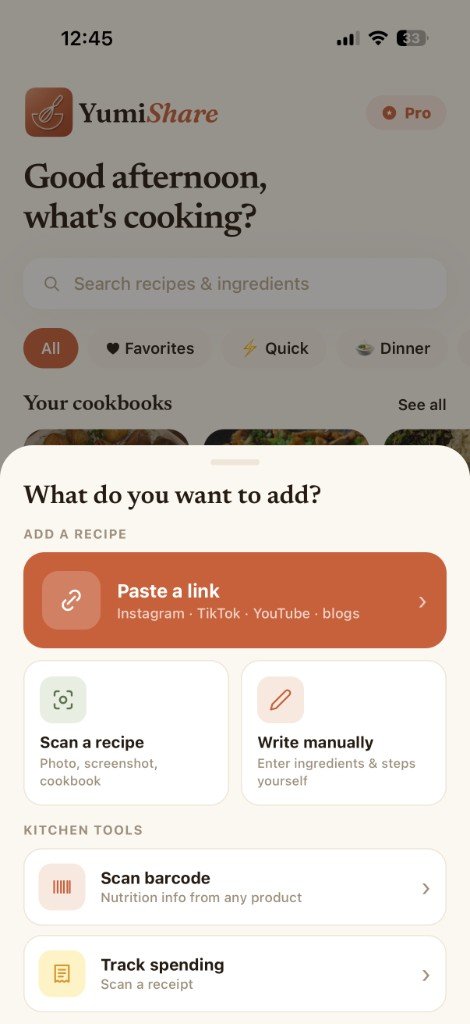Tap the sheet drag handle

235,462
